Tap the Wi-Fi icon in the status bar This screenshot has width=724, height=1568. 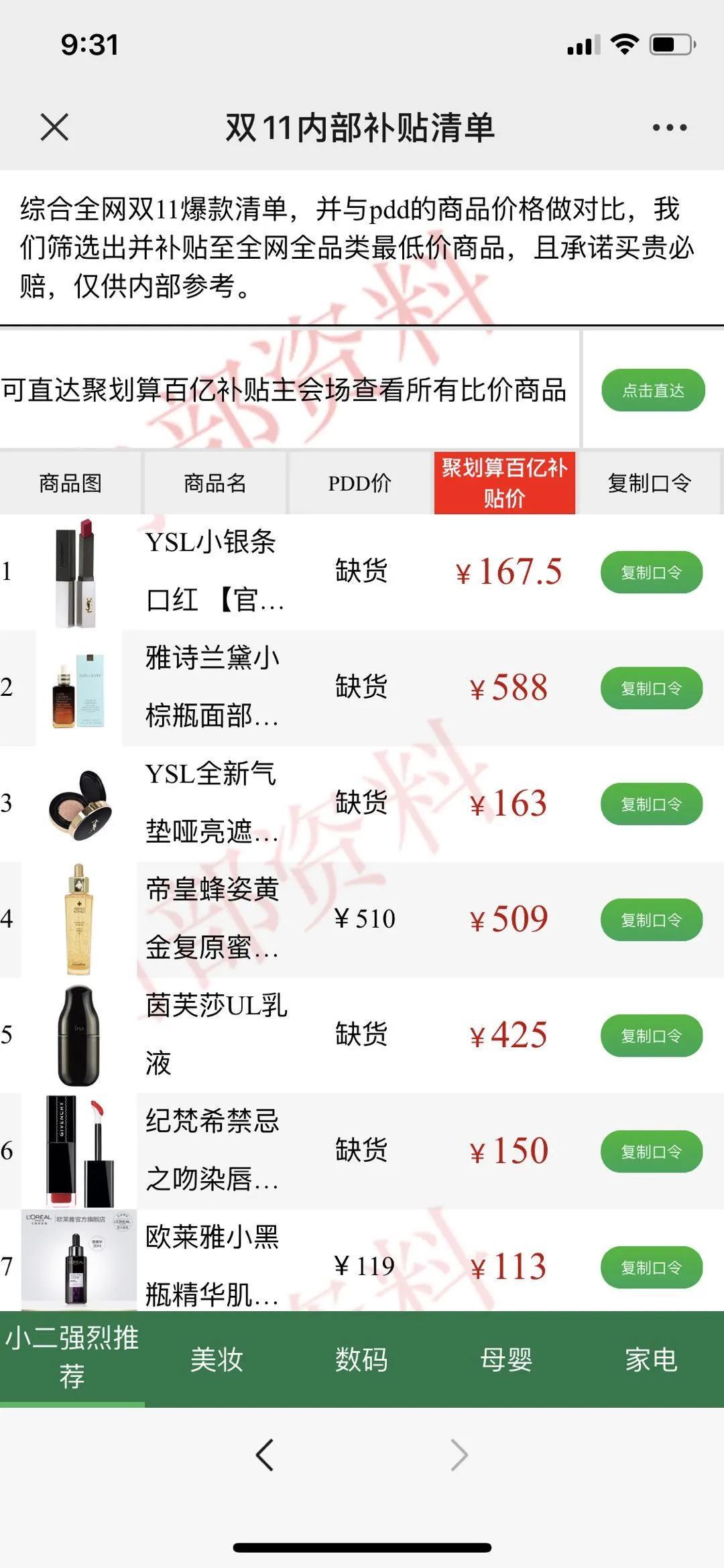[625, 45]
